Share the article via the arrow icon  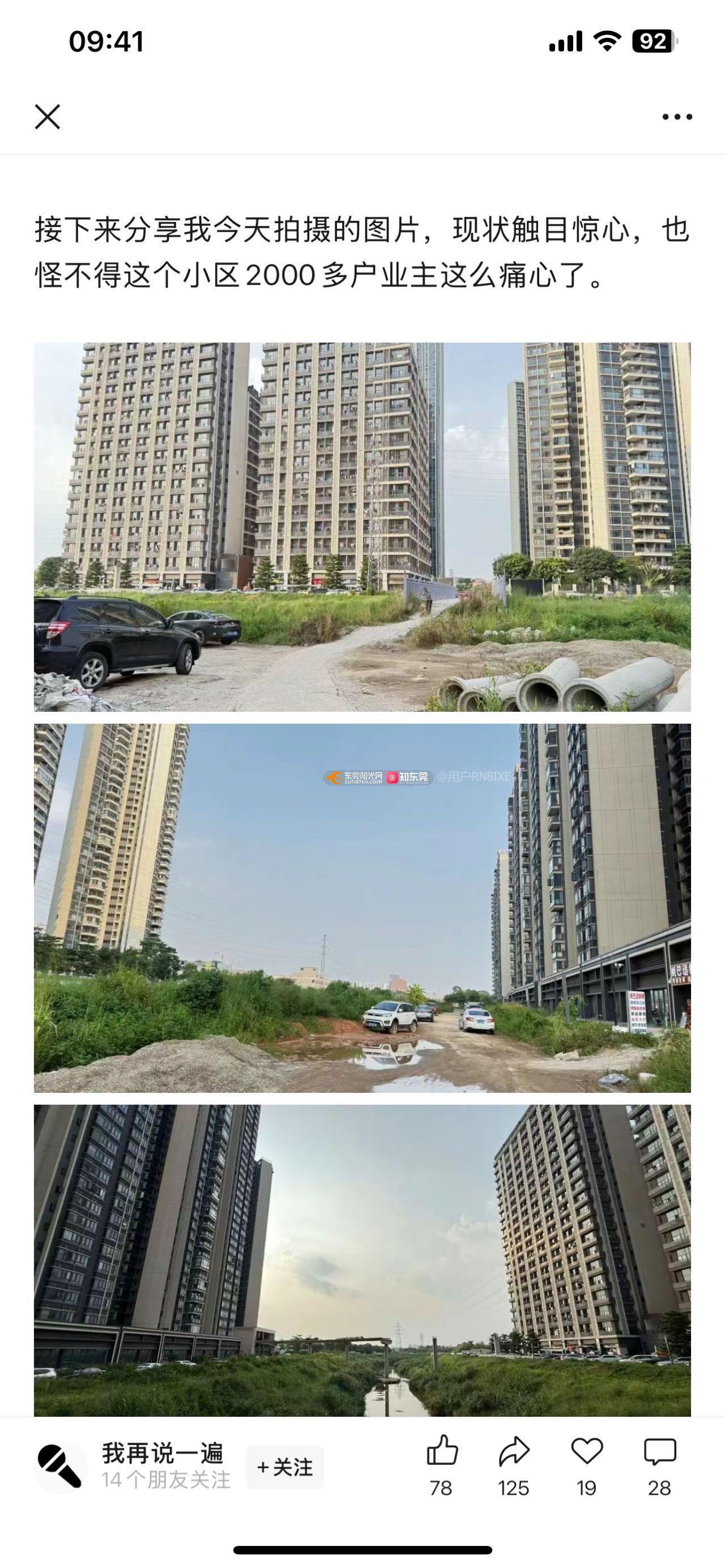pos(514,1451)
